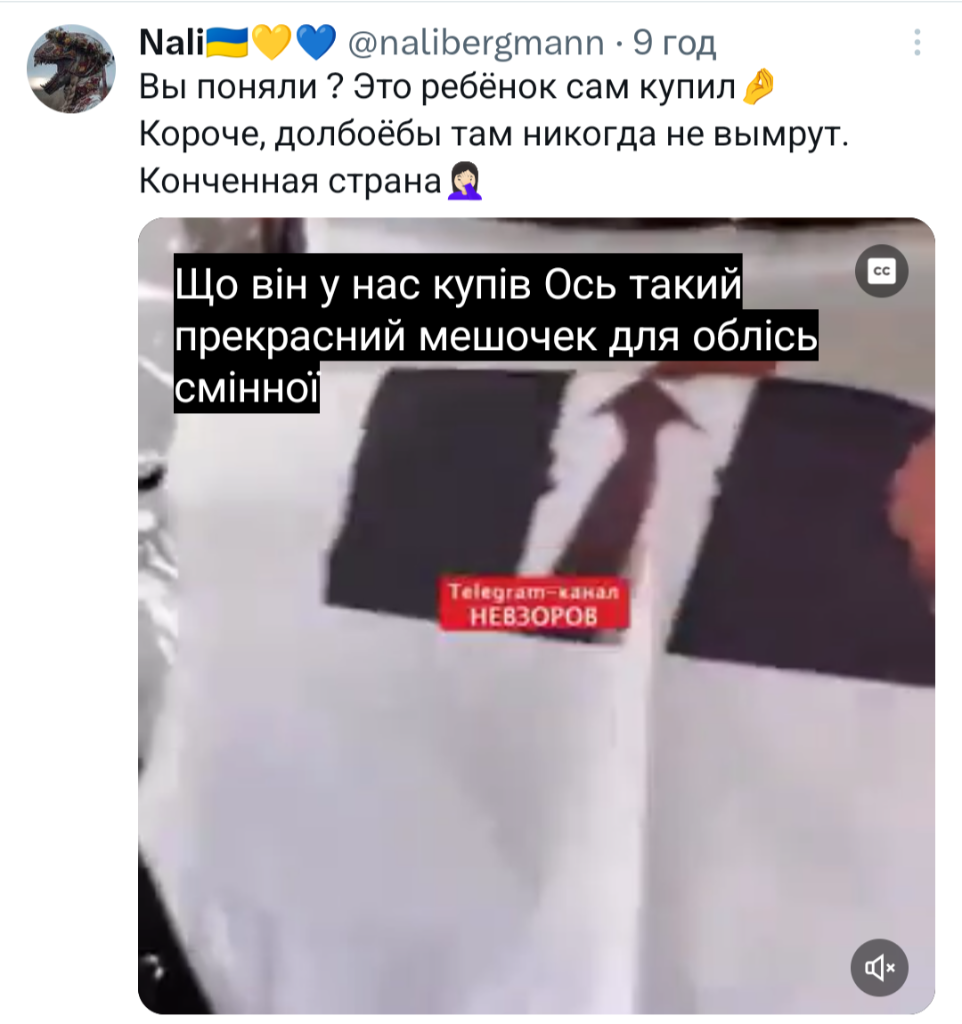This screenshot has width=962, height=1024.
Task: Open the tweet's three-dot overflow menu
Action: coord(917,44)
